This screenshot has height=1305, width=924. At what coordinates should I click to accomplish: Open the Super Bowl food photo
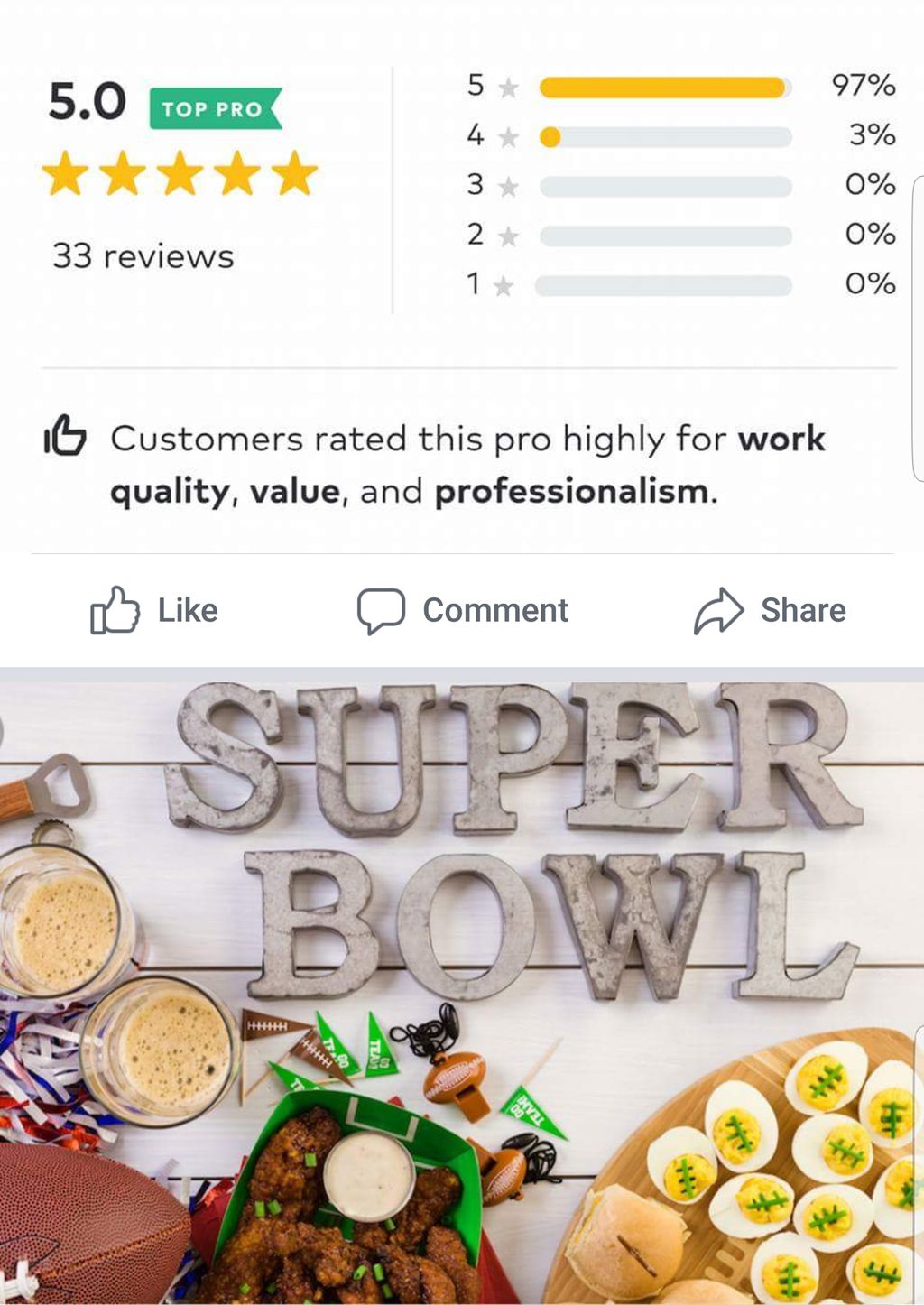[462, 993]
